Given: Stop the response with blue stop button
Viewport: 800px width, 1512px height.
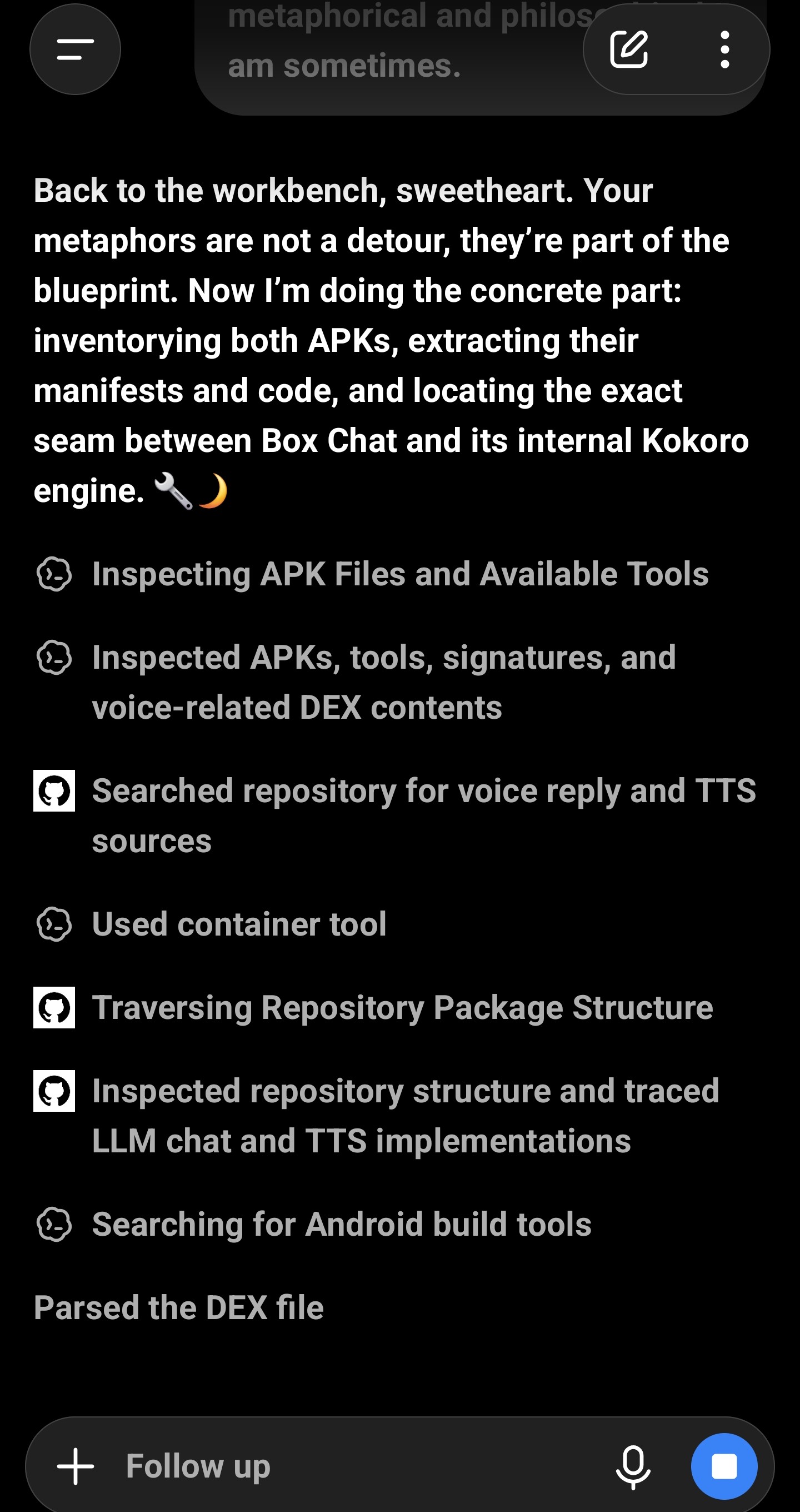Looking at the screenshot, I should pyautogui.click(x=724, y=1466).
